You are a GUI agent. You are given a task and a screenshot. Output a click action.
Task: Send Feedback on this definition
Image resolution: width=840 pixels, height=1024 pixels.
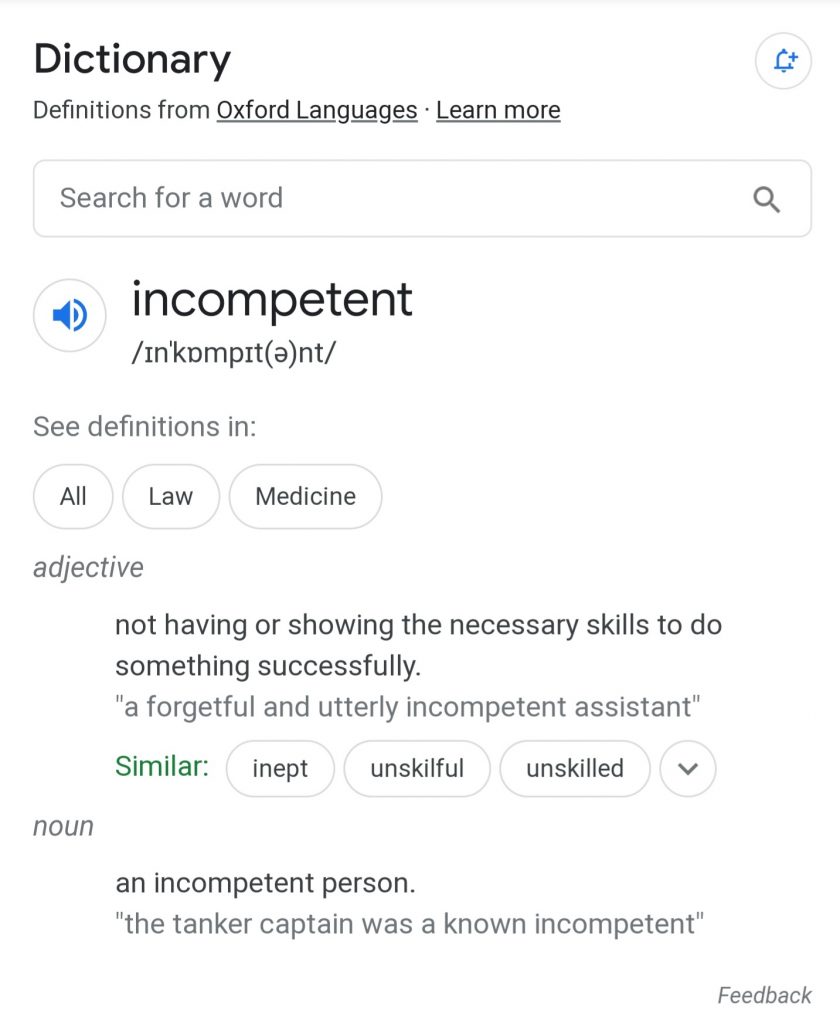point(764,995)
